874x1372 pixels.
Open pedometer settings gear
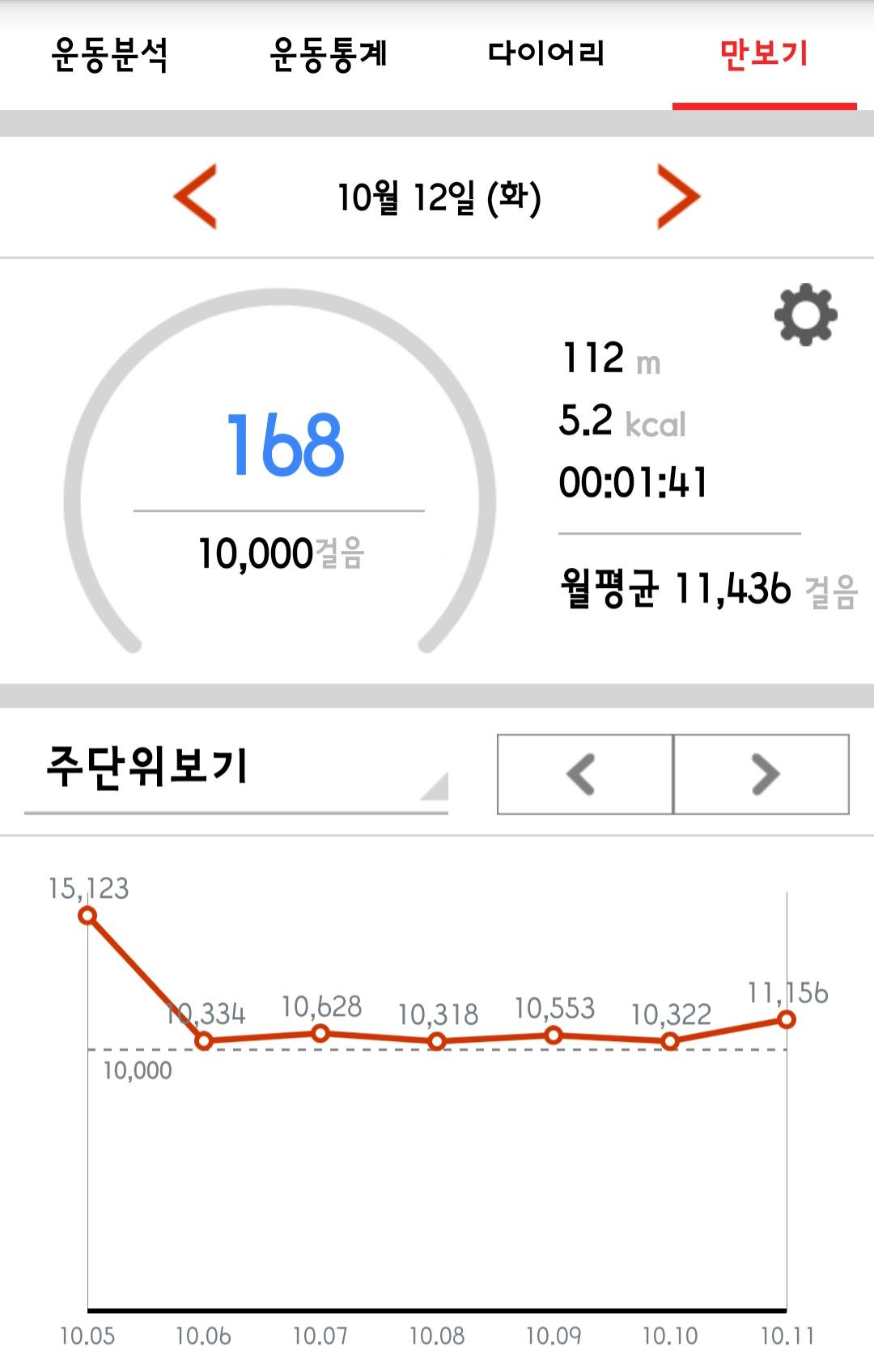click(x=805, y=315)
